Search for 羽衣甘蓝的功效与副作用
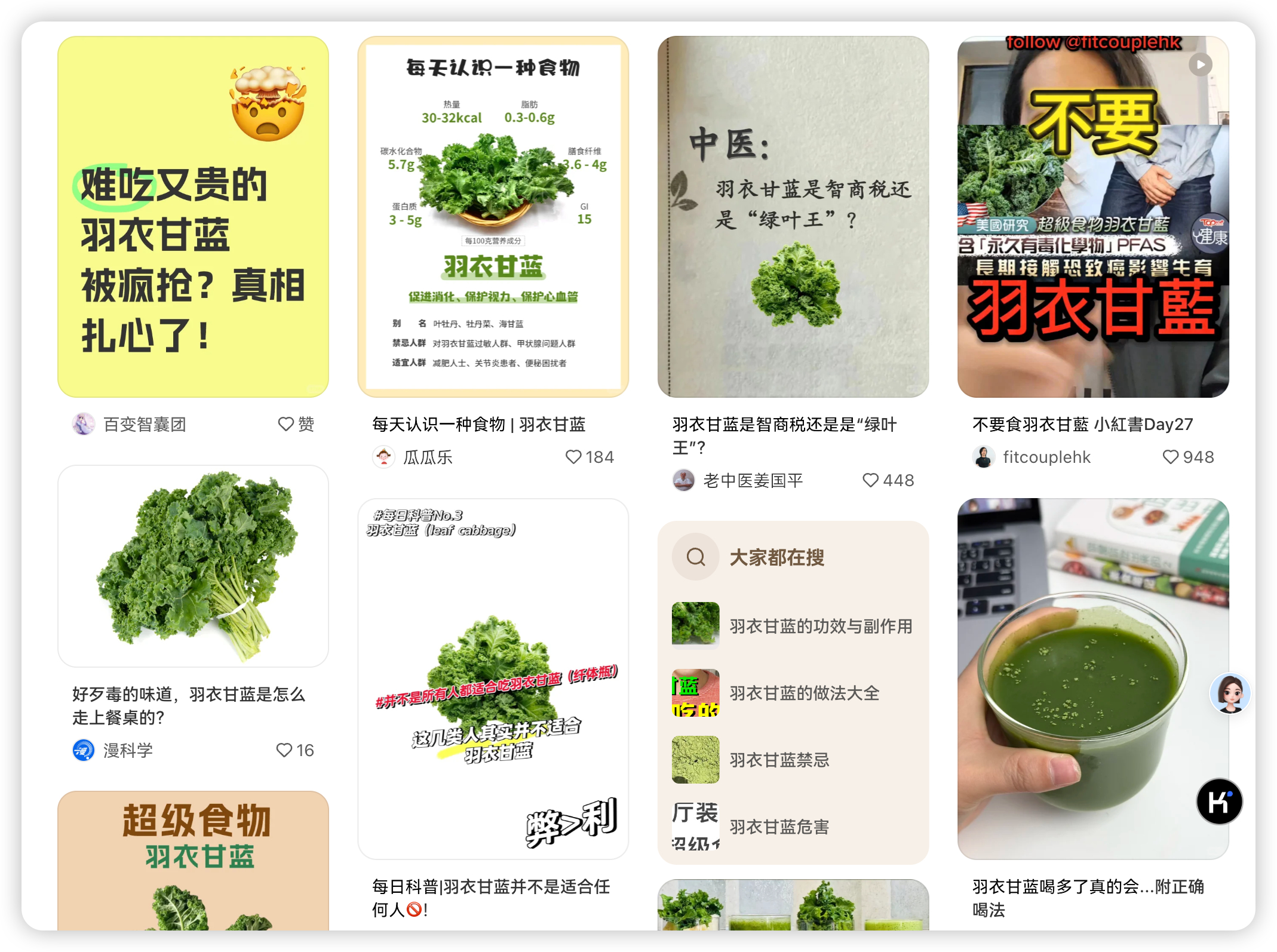 pos(820,626)
